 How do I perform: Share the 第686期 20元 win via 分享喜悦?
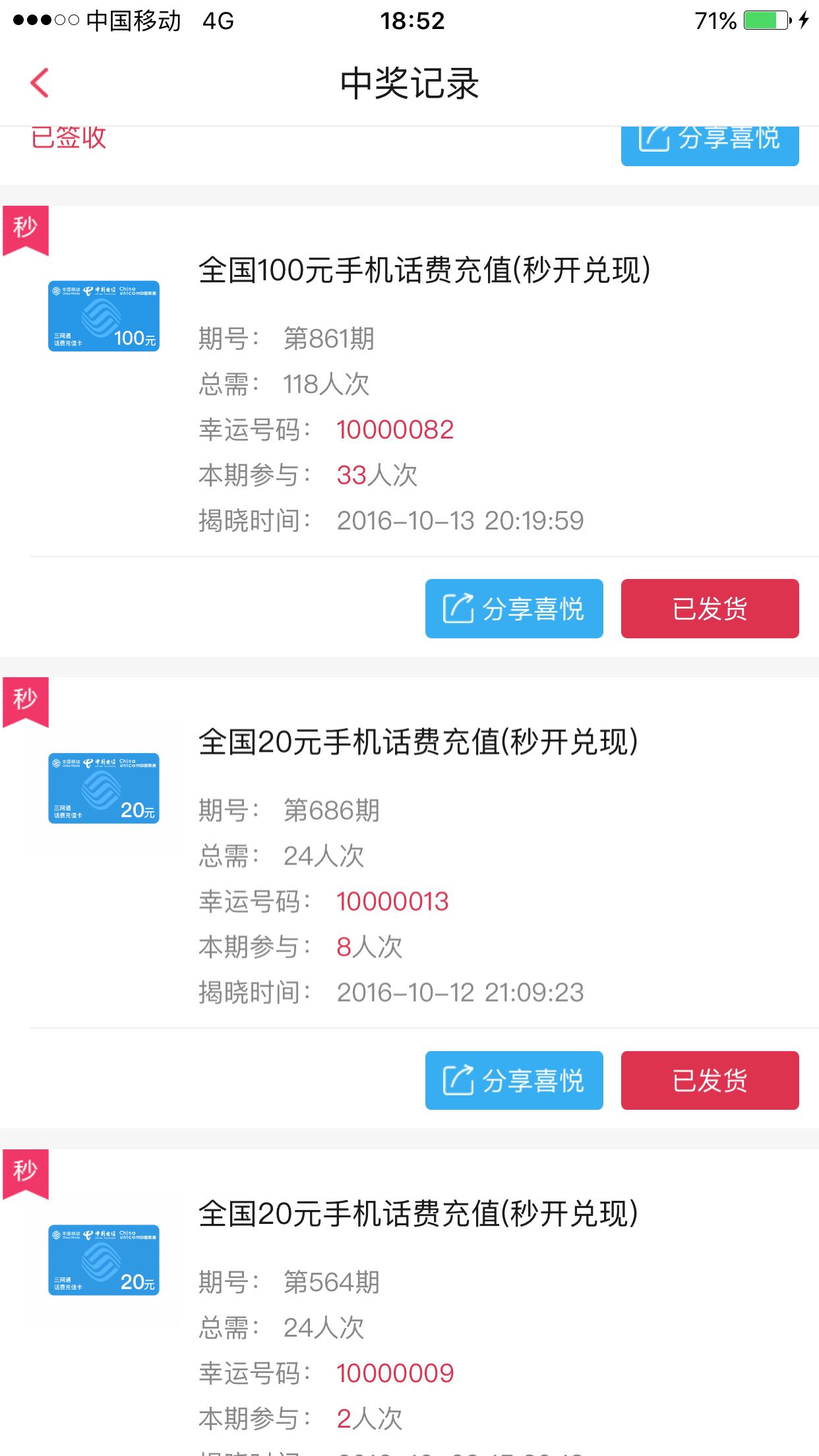pos(514,1080)
